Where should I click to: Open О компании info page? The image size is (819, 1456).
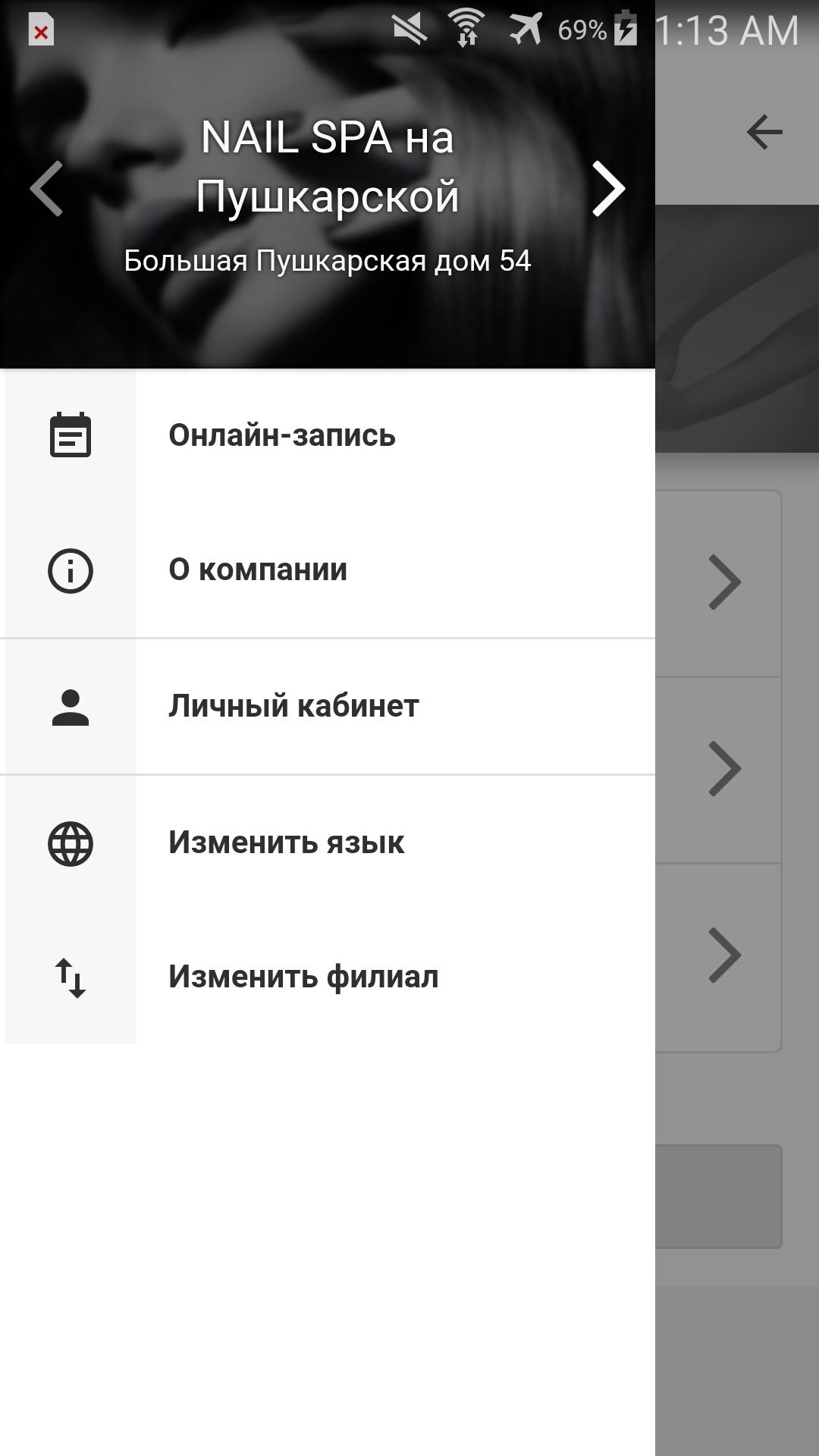[328, 570]
